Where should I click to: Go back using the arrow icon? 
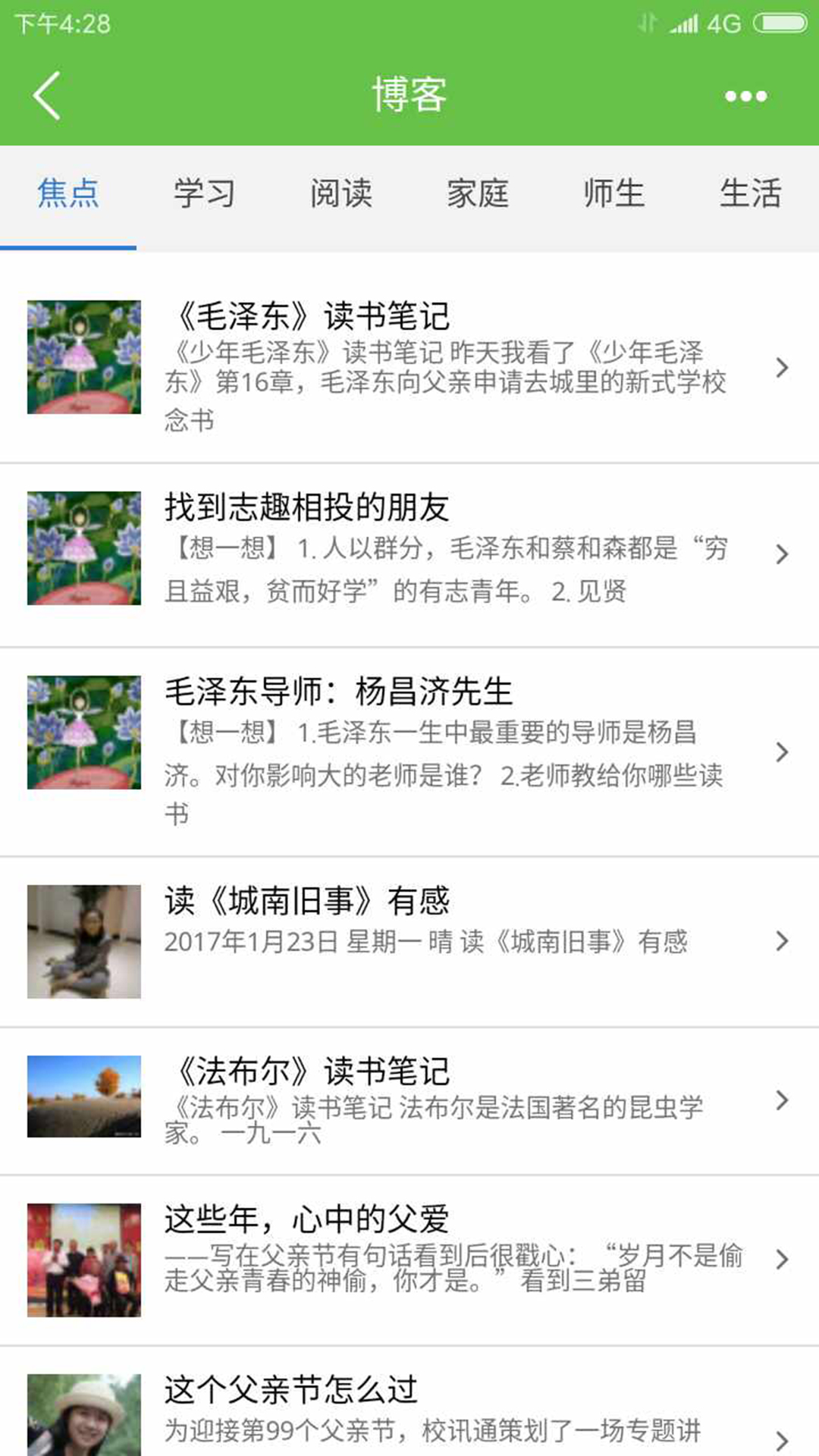pos(47,96)
